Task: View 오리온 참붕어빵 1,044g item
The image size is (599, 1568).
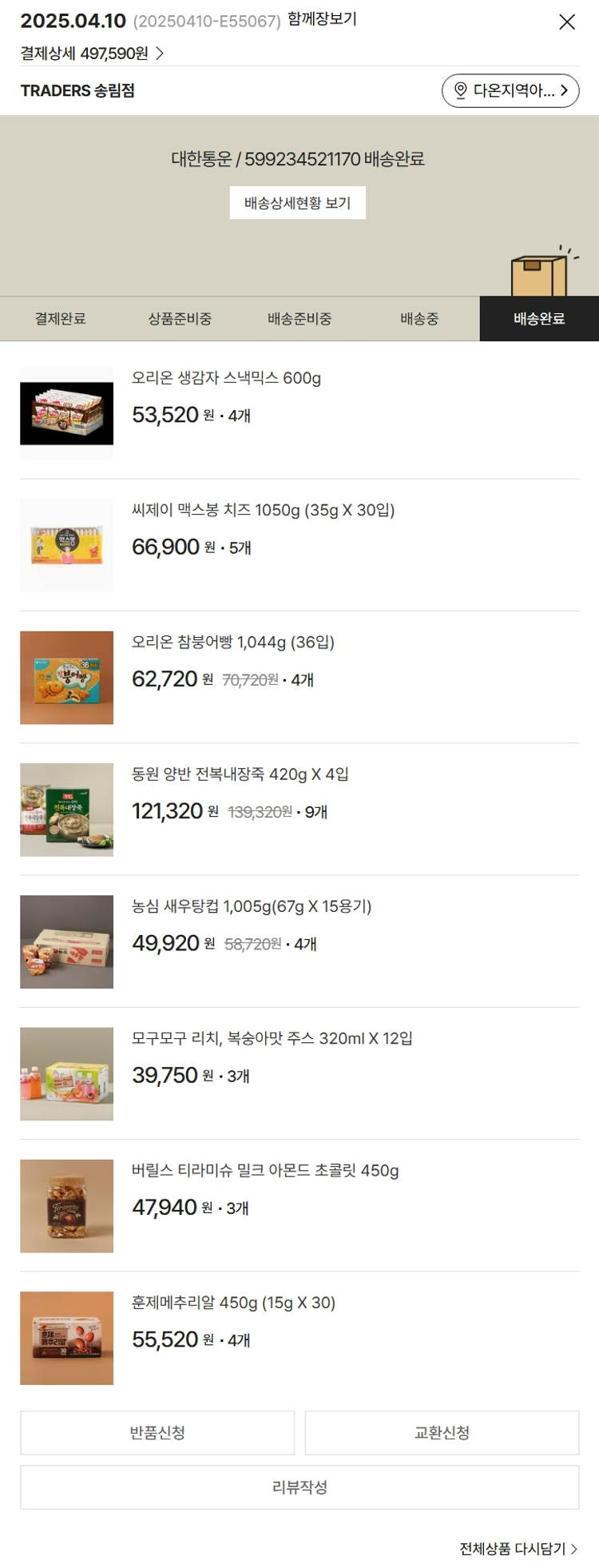Action: pyautogui.click(x=232, y=642)
